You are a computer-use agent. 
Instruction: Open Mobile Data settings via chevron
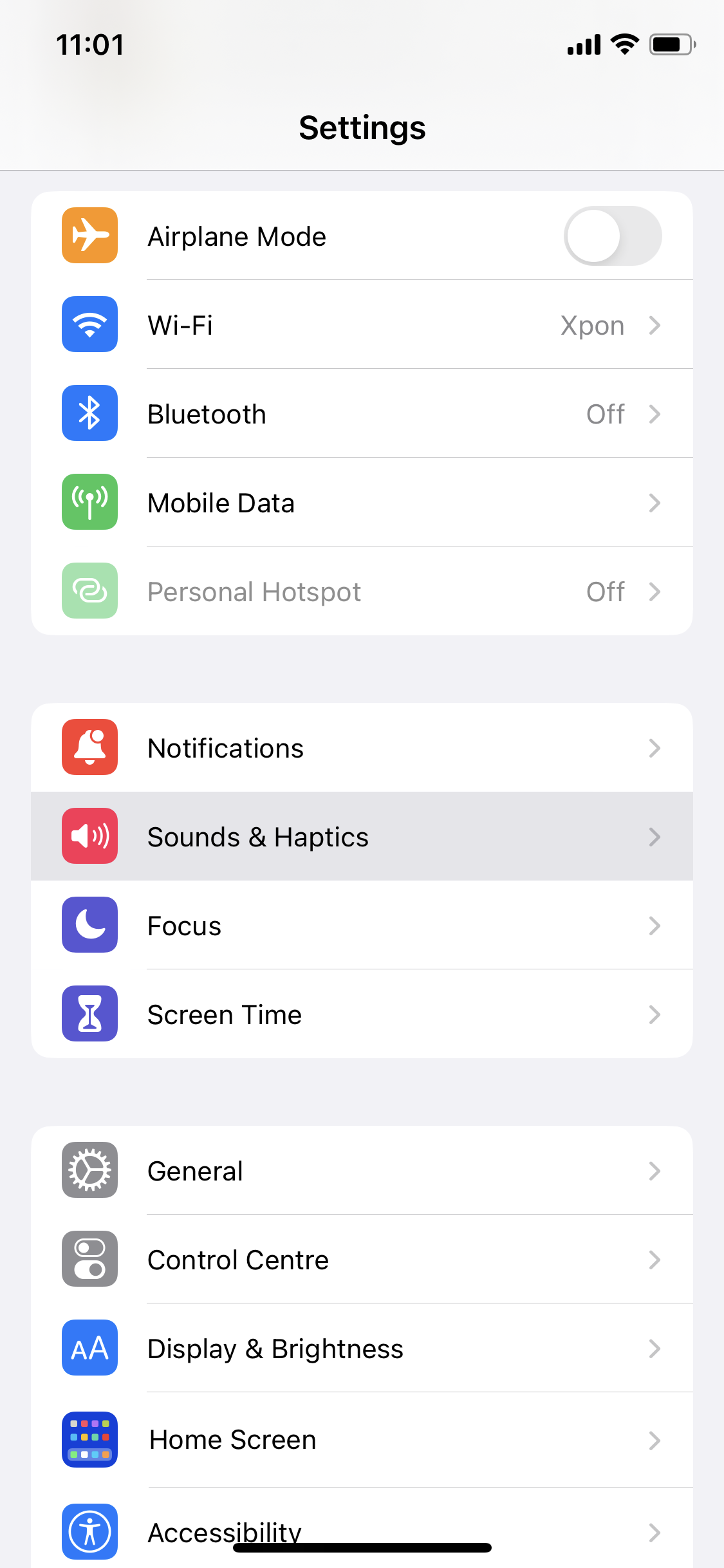(x=655, y=503)
